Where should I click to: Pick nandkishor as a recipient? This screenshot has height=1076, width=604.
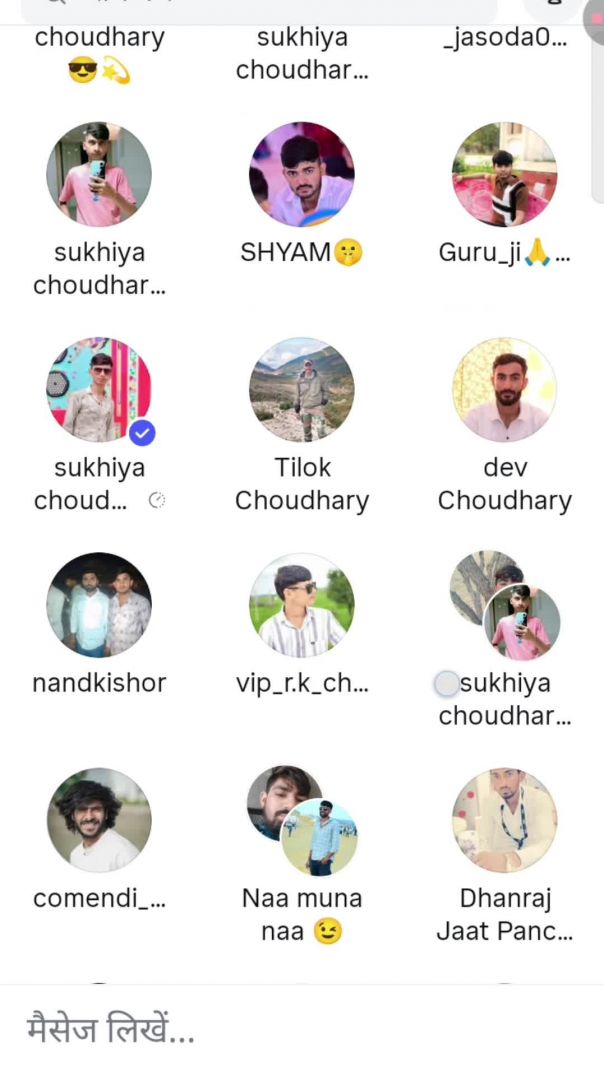(99, 605)
